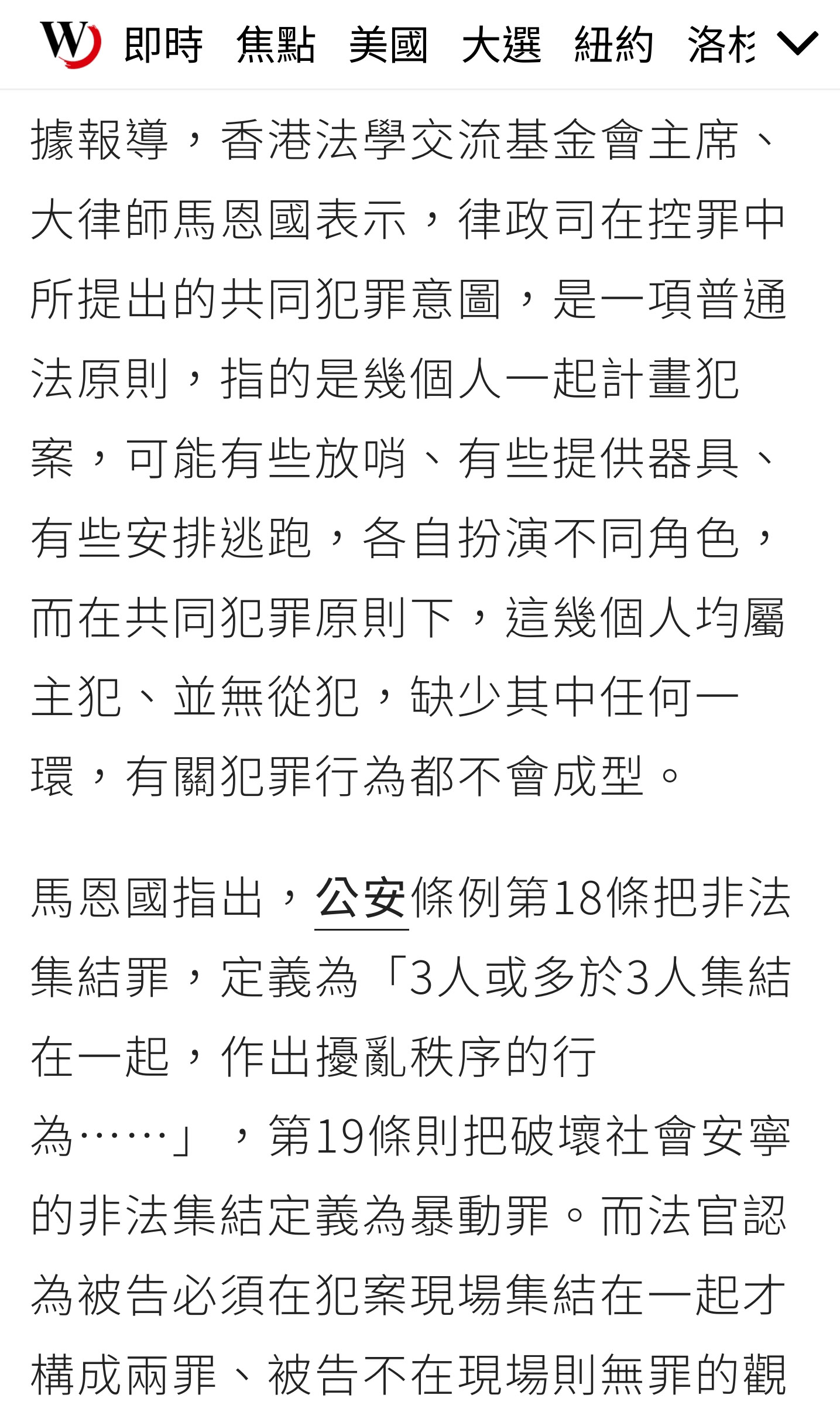Expand the category menu chevron
Screen dimensions: 840x1405
797,44
